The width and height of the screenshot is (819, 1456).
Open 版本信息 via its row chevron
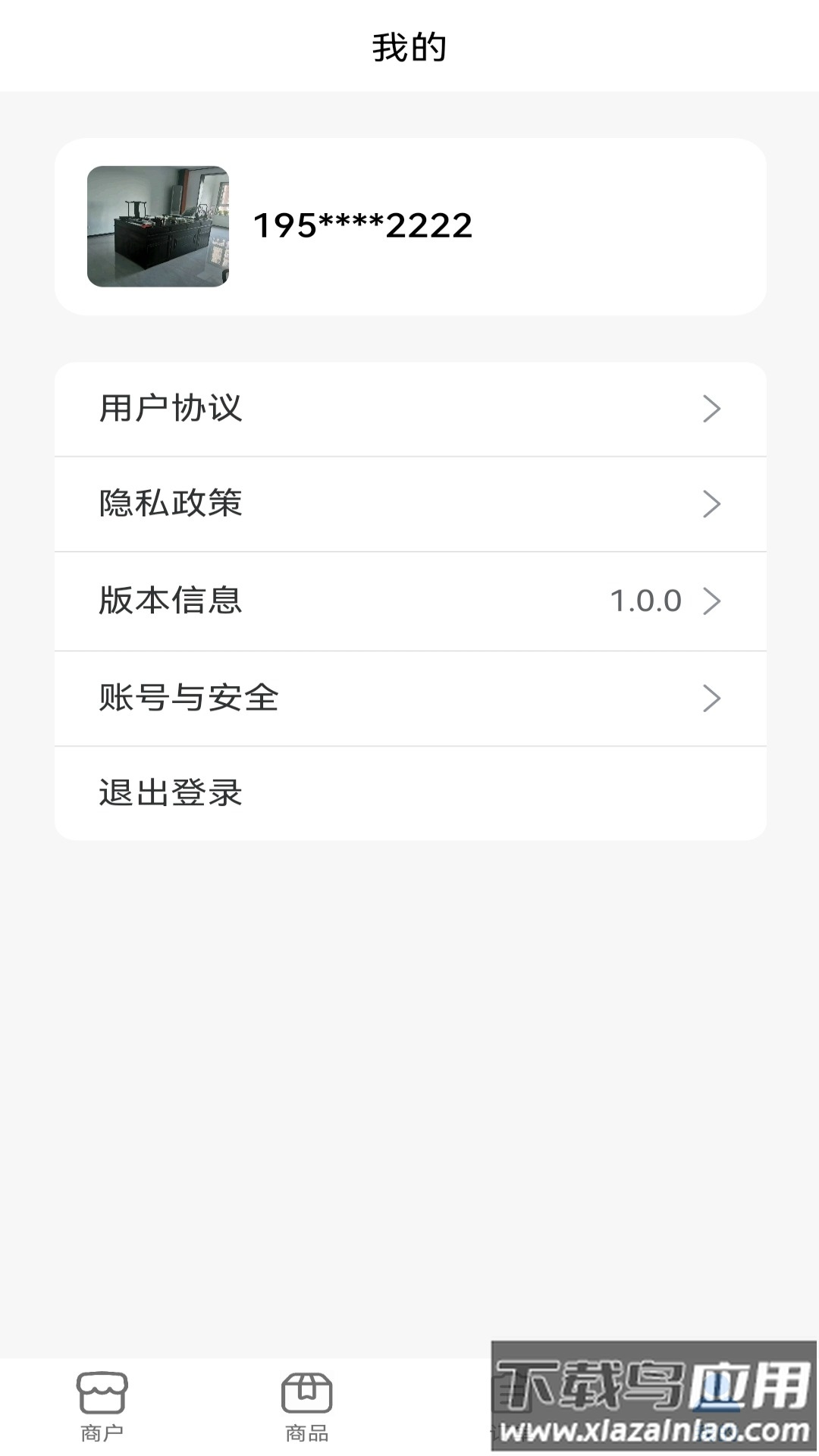[x=711, y=601]
